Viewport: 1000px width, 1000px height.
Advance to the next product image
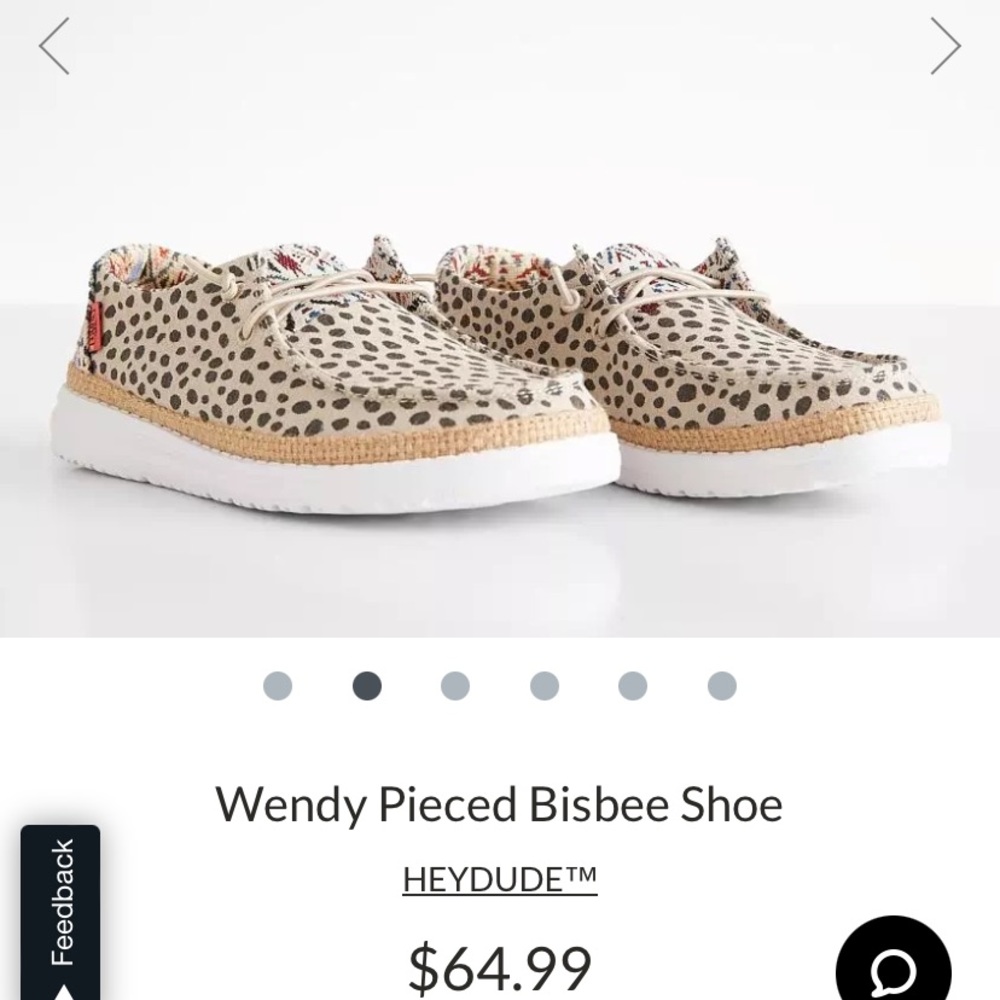[x=944, y=46]
